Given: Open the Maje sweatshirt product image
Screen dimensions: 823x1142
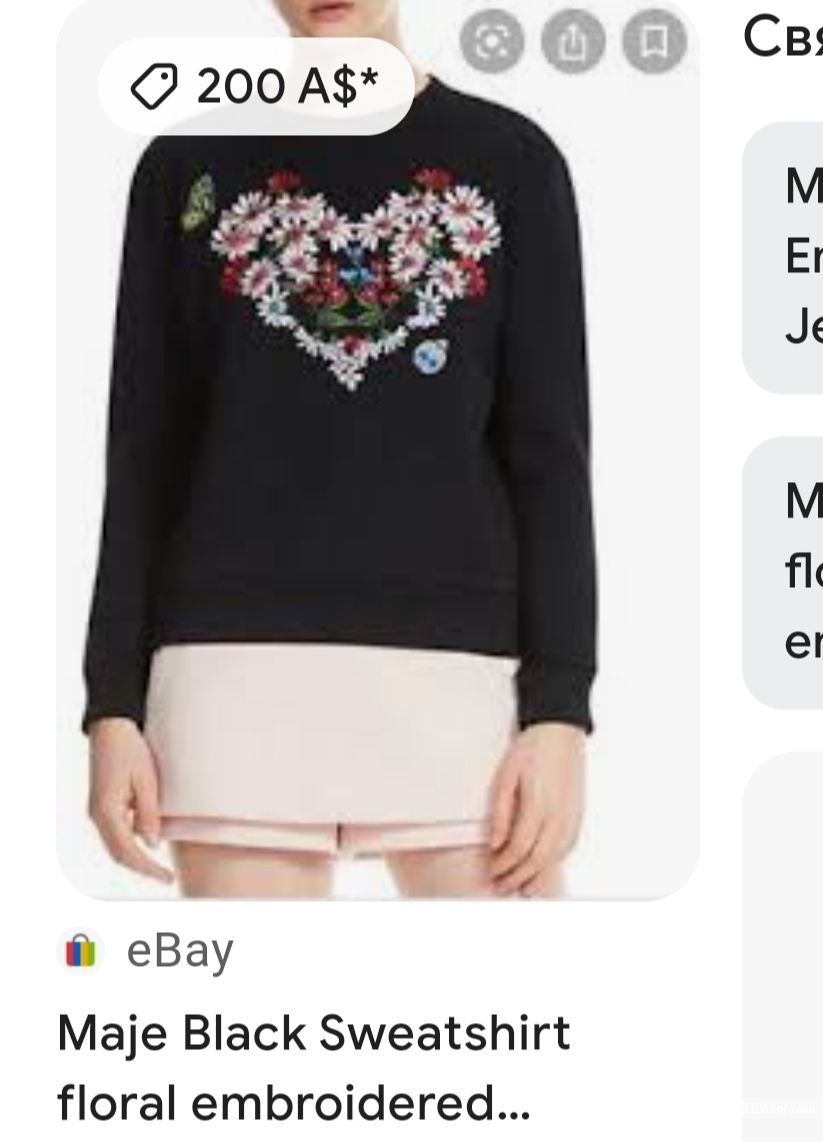Looking at the screenshot, I should (376, 500).
